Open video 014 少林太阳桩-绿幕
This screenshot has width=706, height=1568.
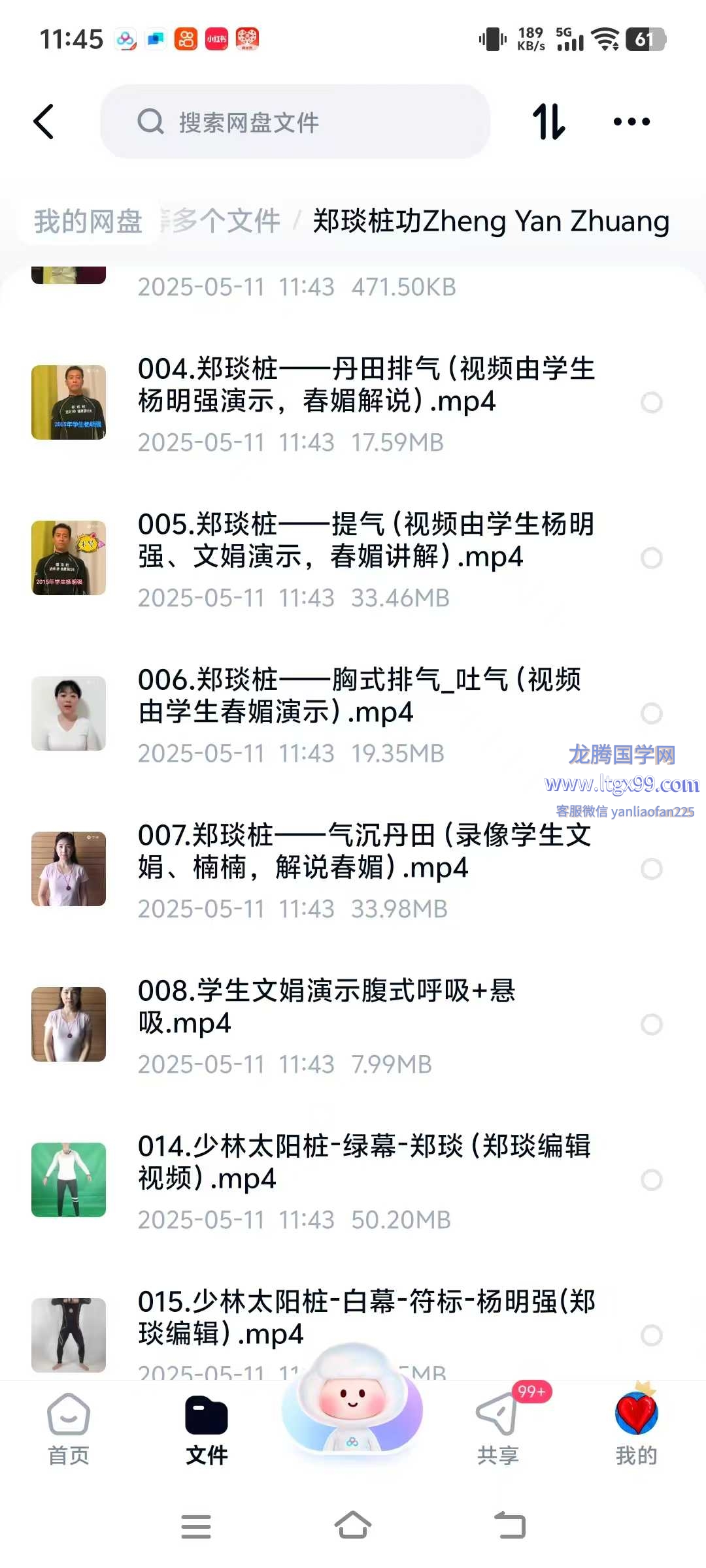(363, 1163)
